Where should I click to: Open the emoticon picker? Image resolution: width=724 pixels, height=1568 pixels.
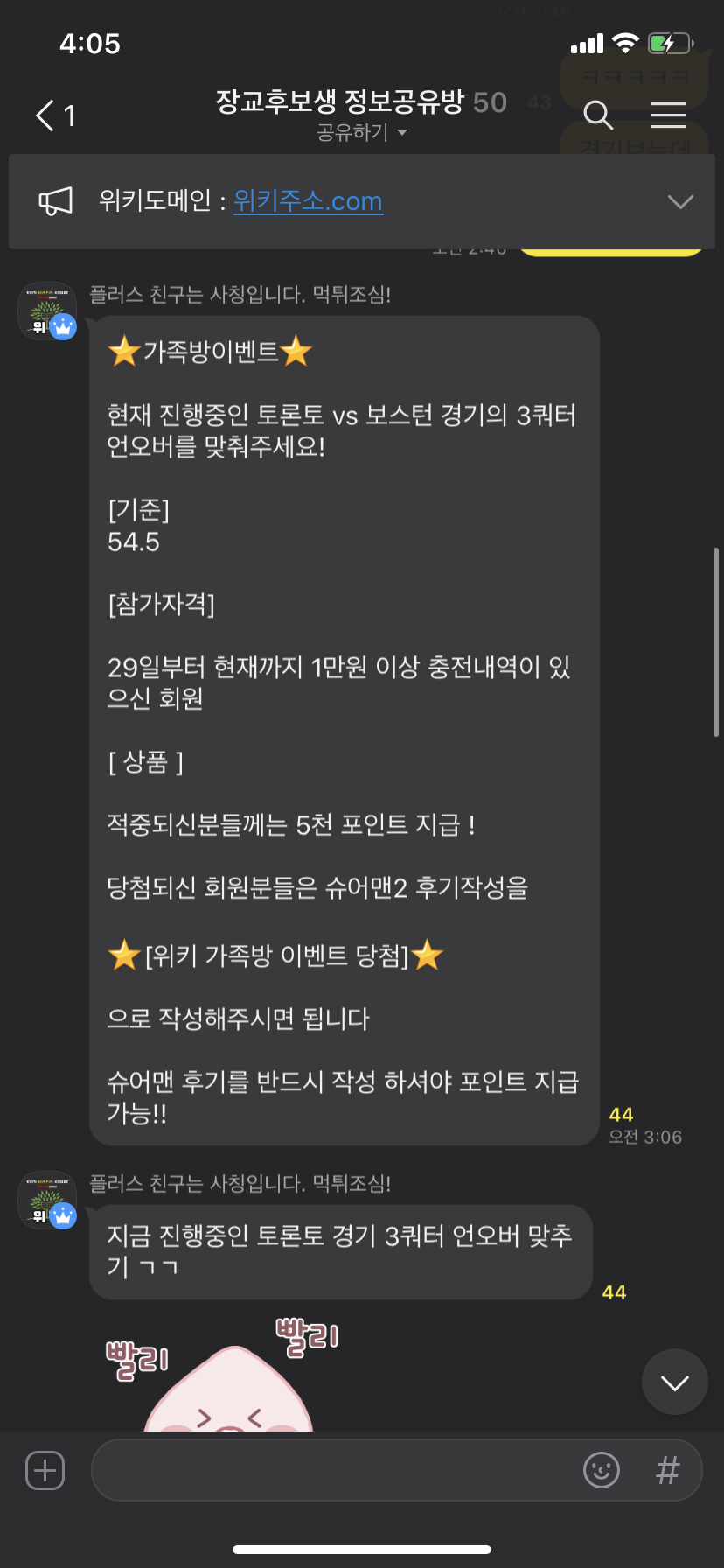[602, 1470]
